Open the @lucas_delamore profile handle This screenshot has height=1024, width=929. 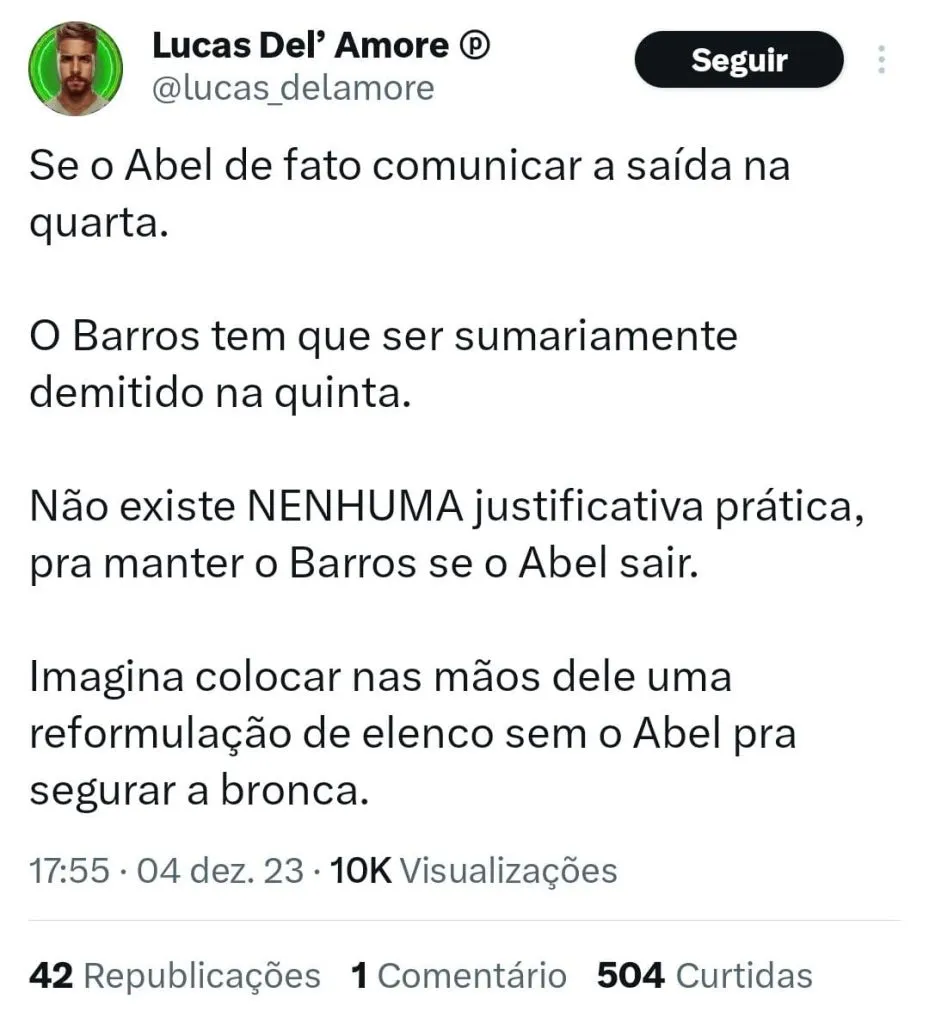pos(293,89)
